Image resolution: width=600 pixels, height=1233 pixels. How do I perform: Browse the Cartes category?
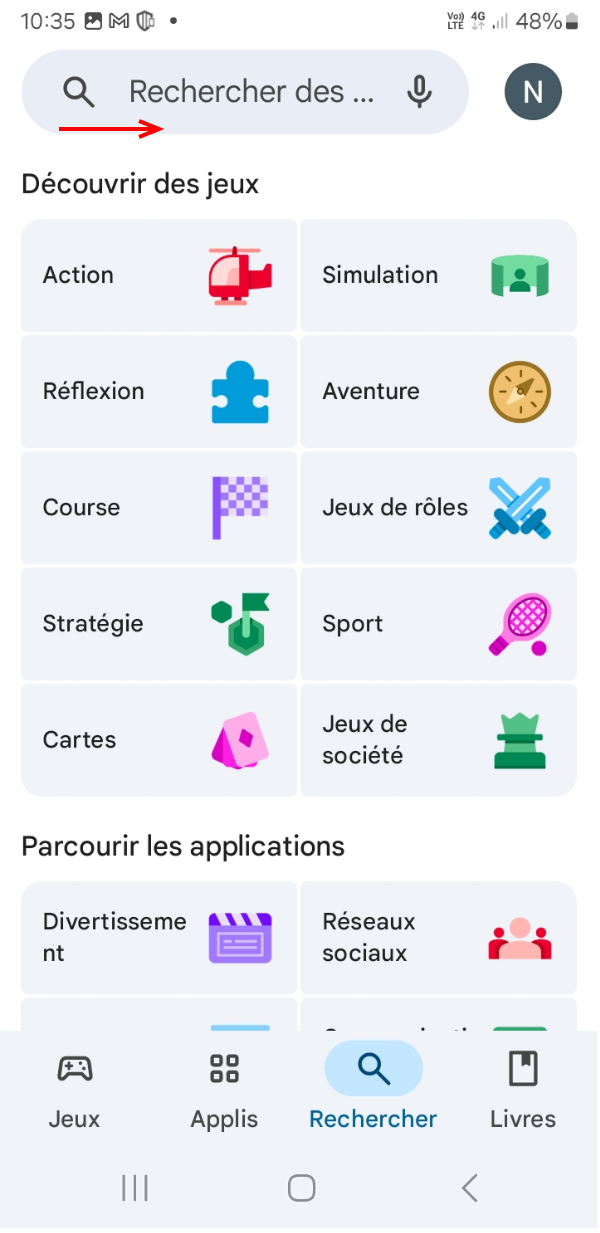tap(159, 740)
